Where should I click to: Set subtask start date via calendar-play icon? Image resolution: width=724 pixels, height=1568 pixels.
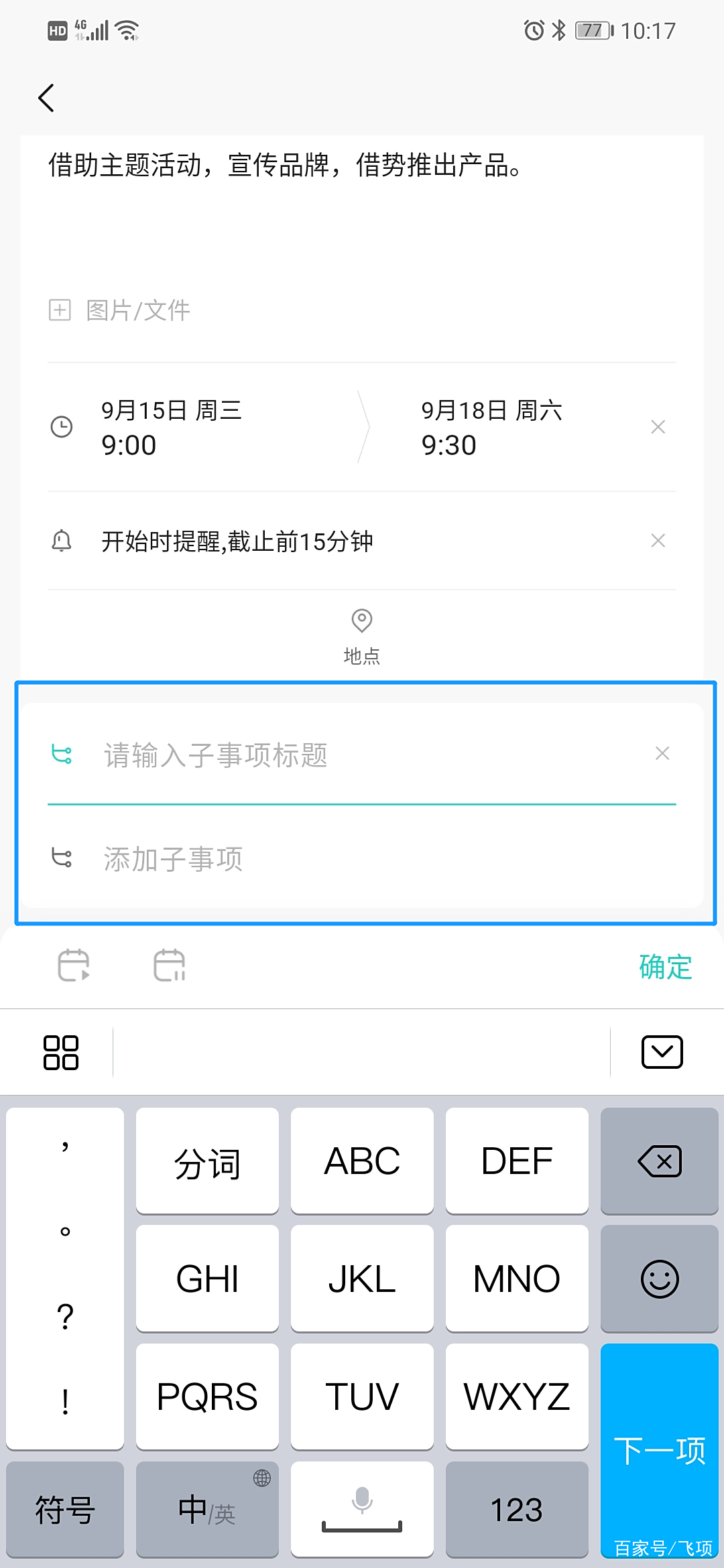tap(74, 966)
